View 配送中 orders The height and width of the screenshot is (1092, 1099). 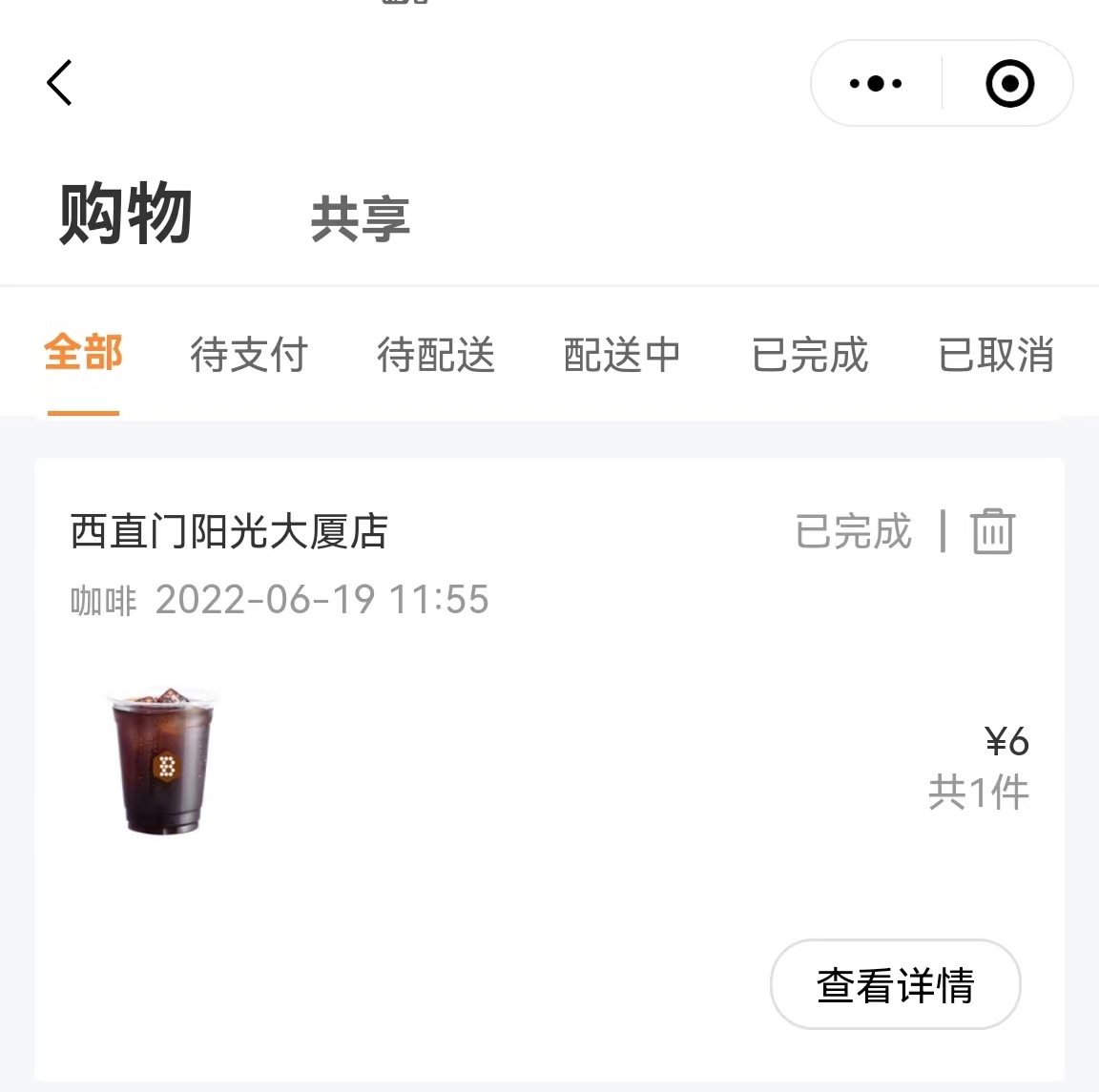[x=622, y=355]
